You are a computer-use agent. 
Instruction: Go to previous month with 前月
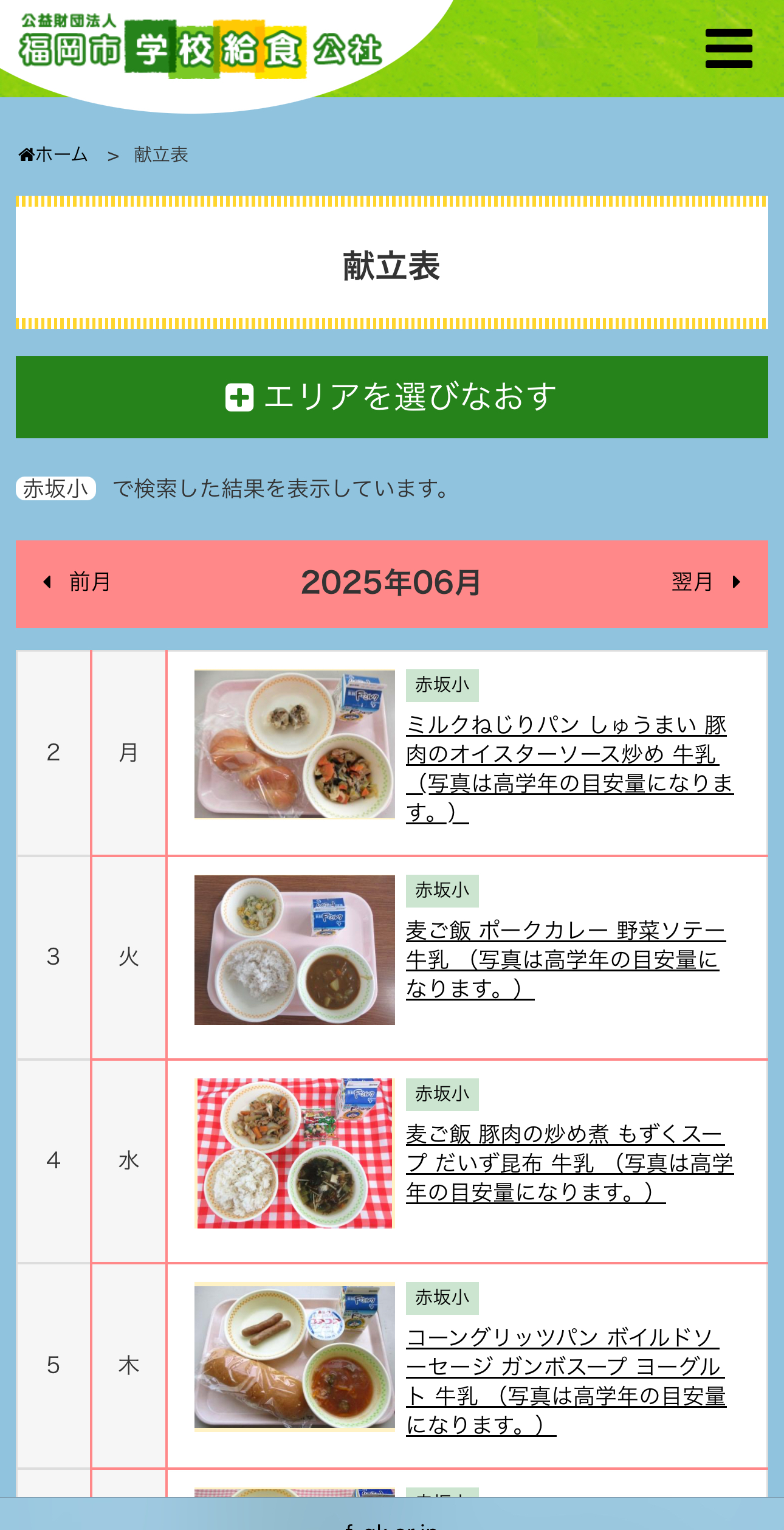tap(77, 582)
